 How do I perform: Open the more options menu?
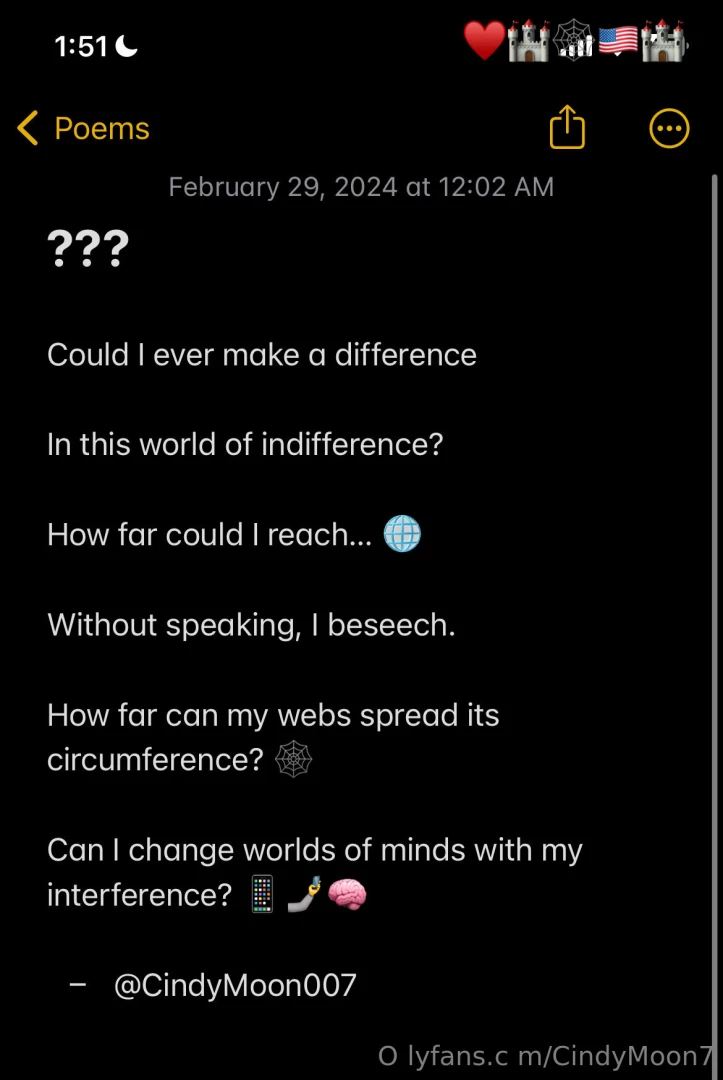point(669,129)
